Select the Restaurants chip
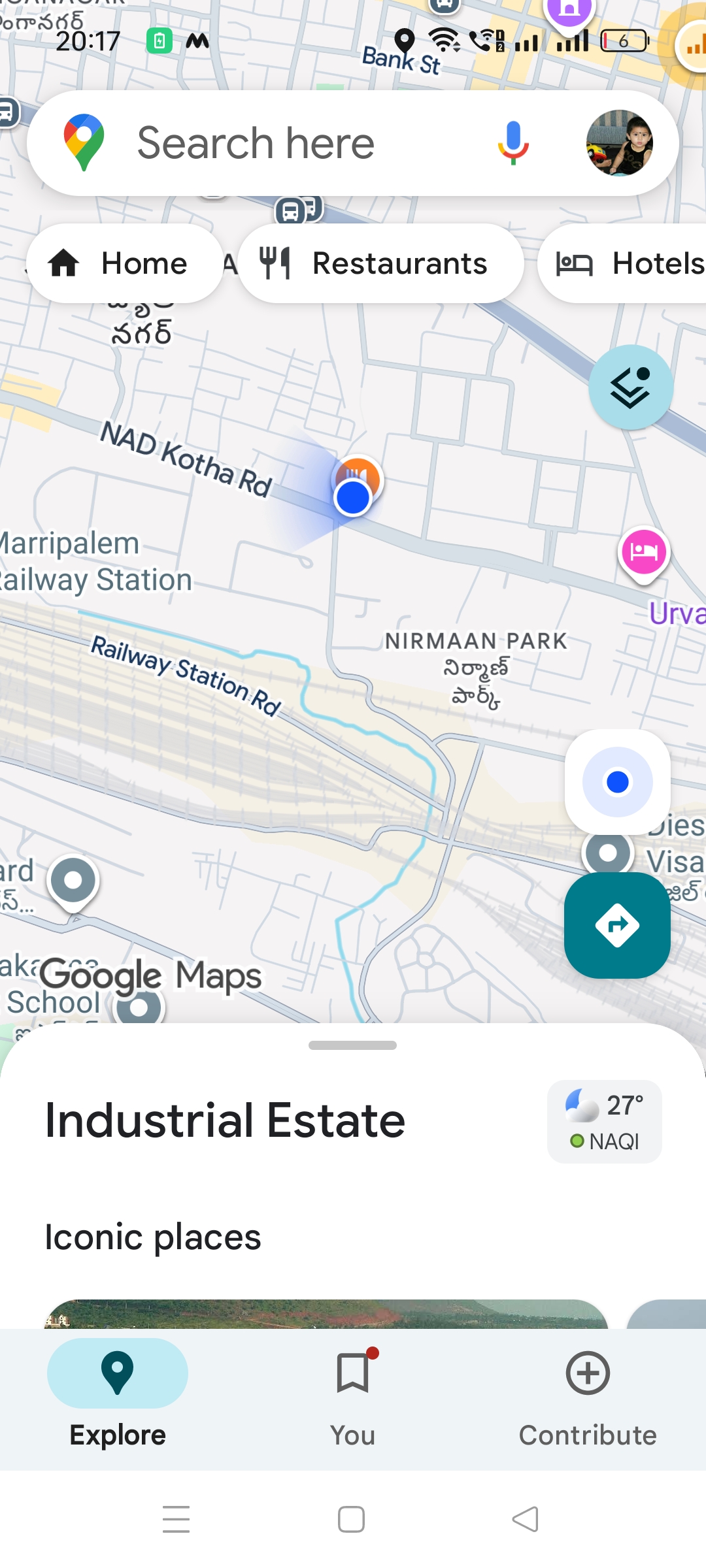The image size is (706, 1568). tap(380, 263)
